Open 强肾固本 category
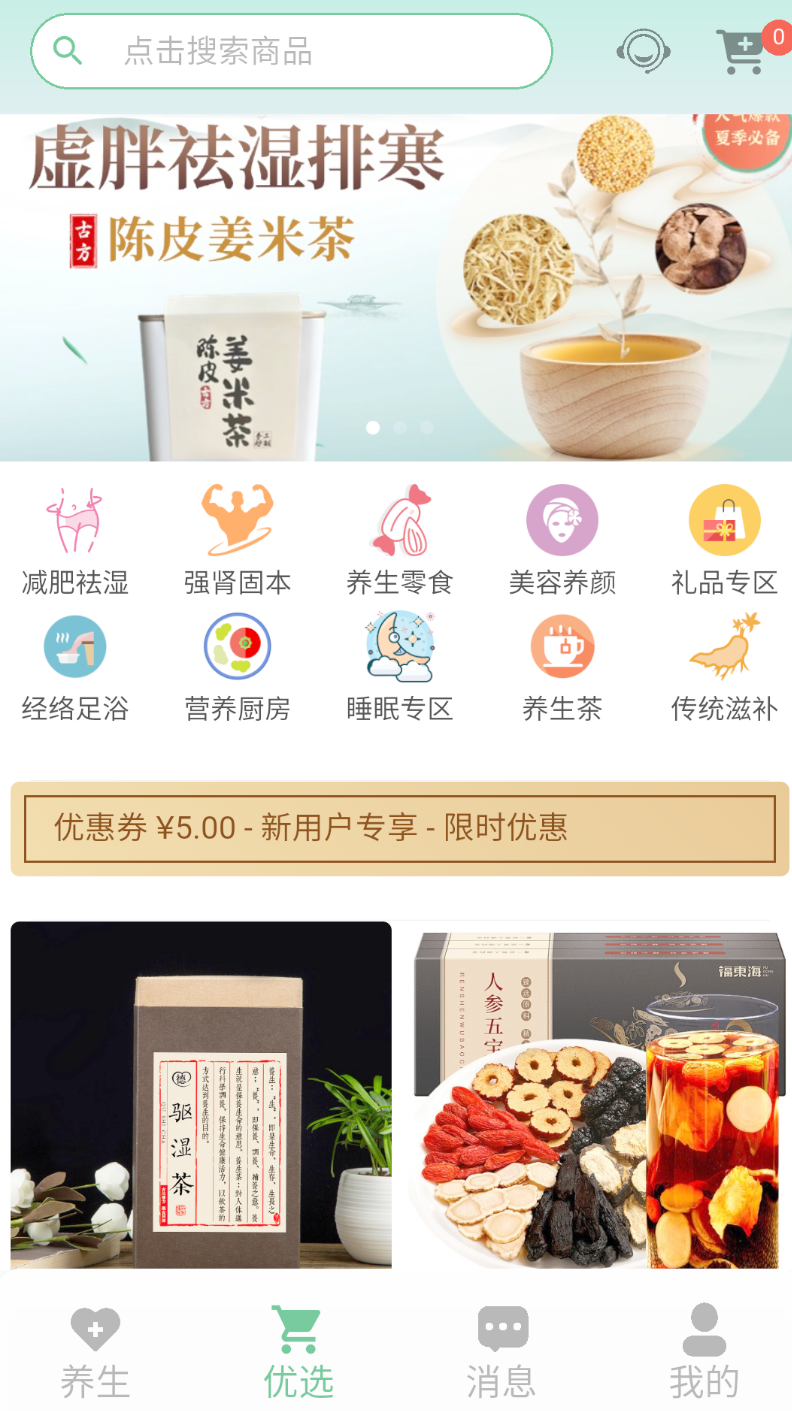The width and height of the screenshot is (792, 1411). [237, 540]
